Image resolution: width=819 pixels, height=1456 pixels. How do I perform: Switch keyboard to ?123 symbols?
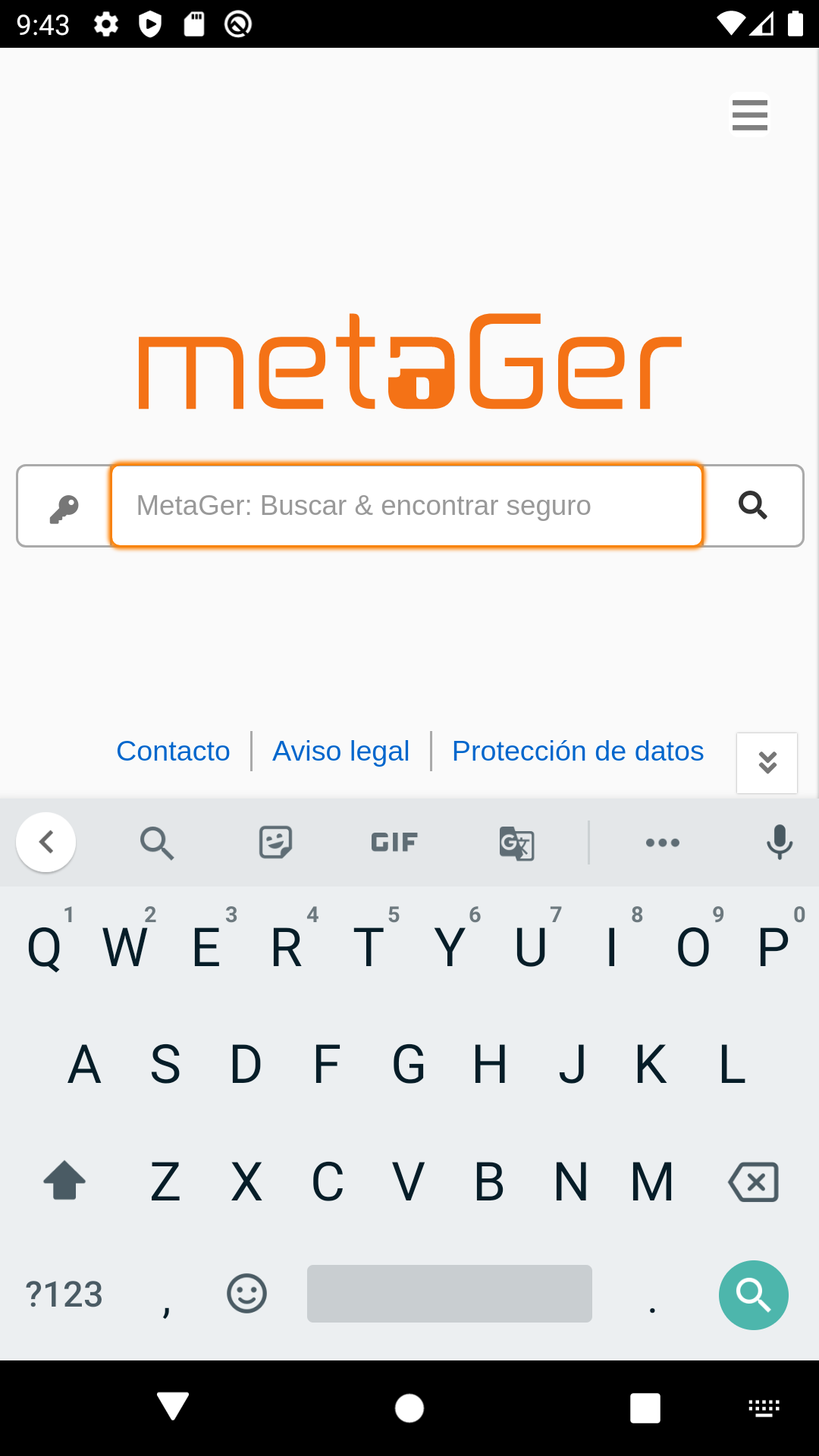[64, 1294]
